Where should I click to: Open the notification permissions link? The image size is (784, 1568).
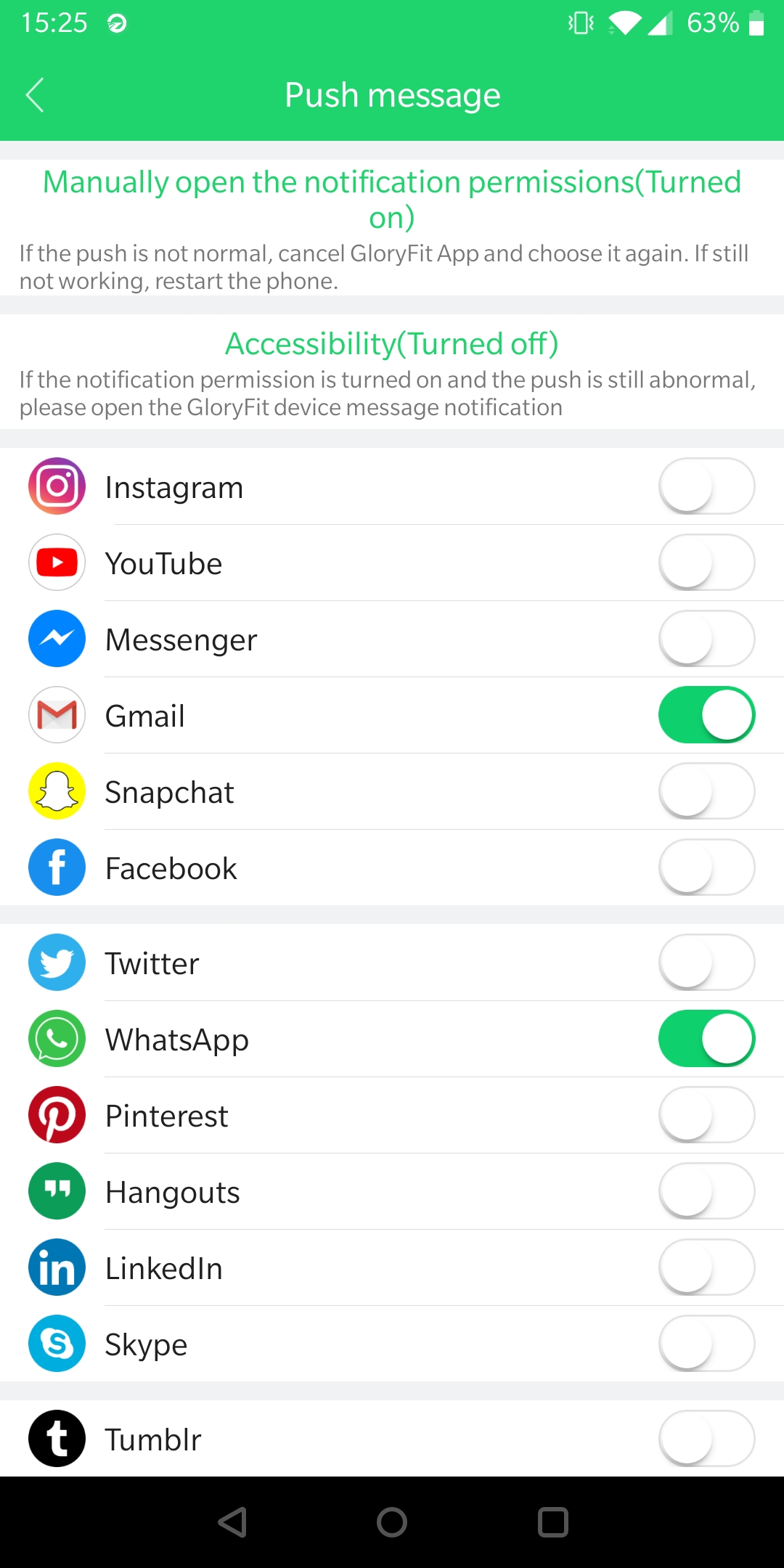coord(392,199)
